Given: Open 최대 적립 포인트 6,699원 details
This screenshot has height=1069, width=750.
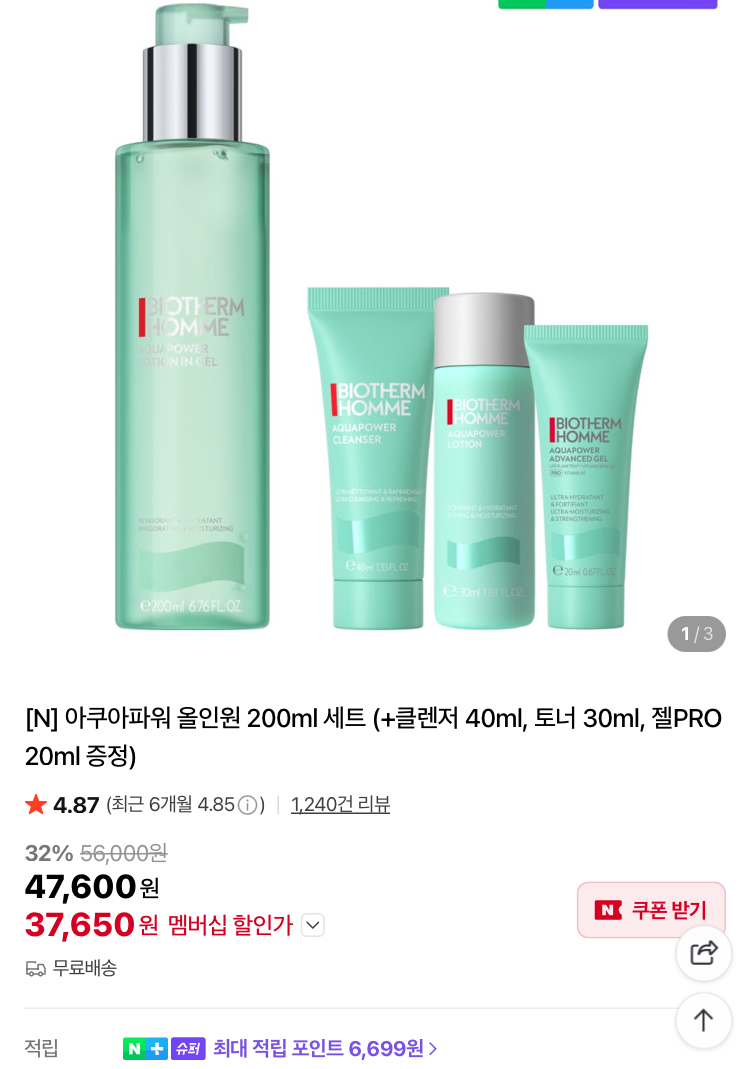Looking at the screenshot, I should [325, 1048].
